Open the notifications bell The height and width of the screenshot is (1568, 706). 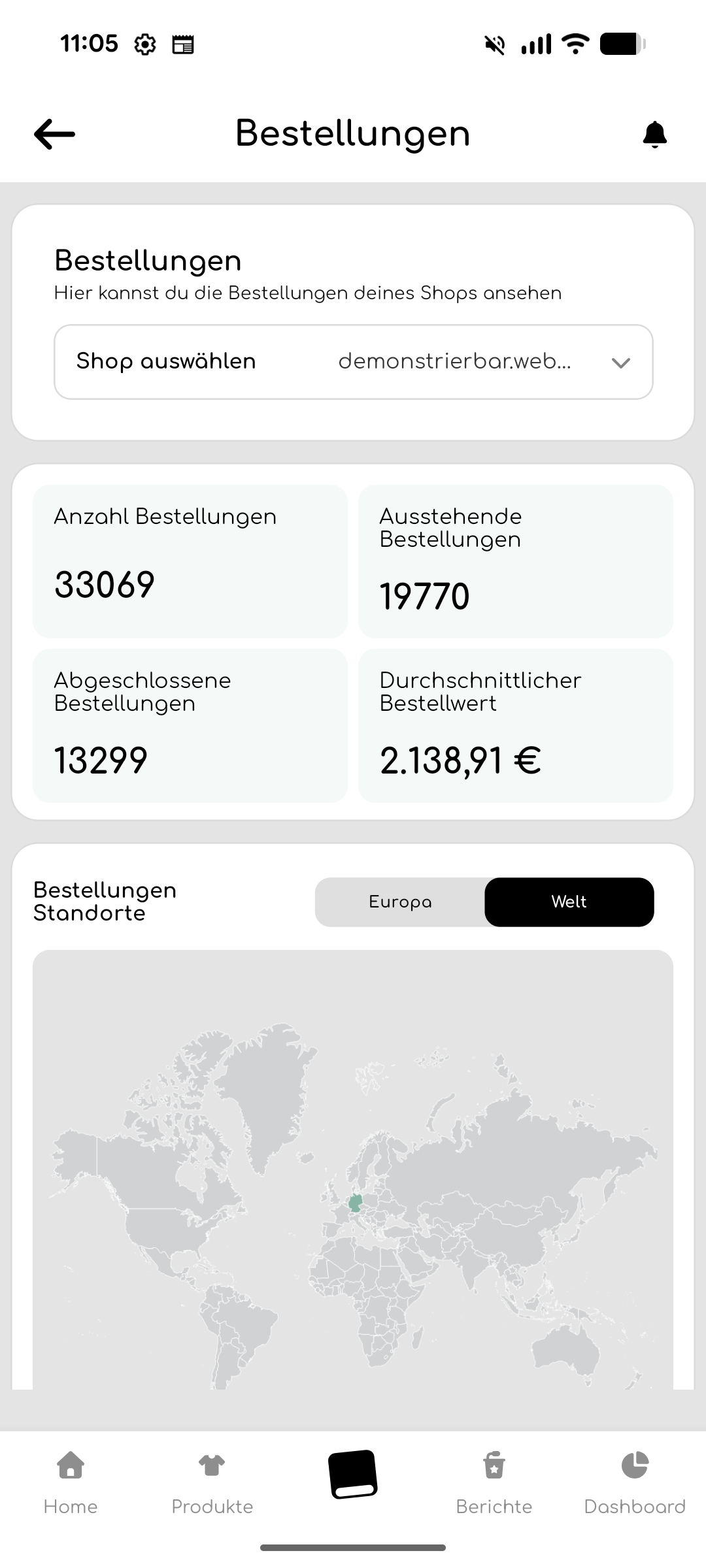pyautogui.click(x=654, y=135)
